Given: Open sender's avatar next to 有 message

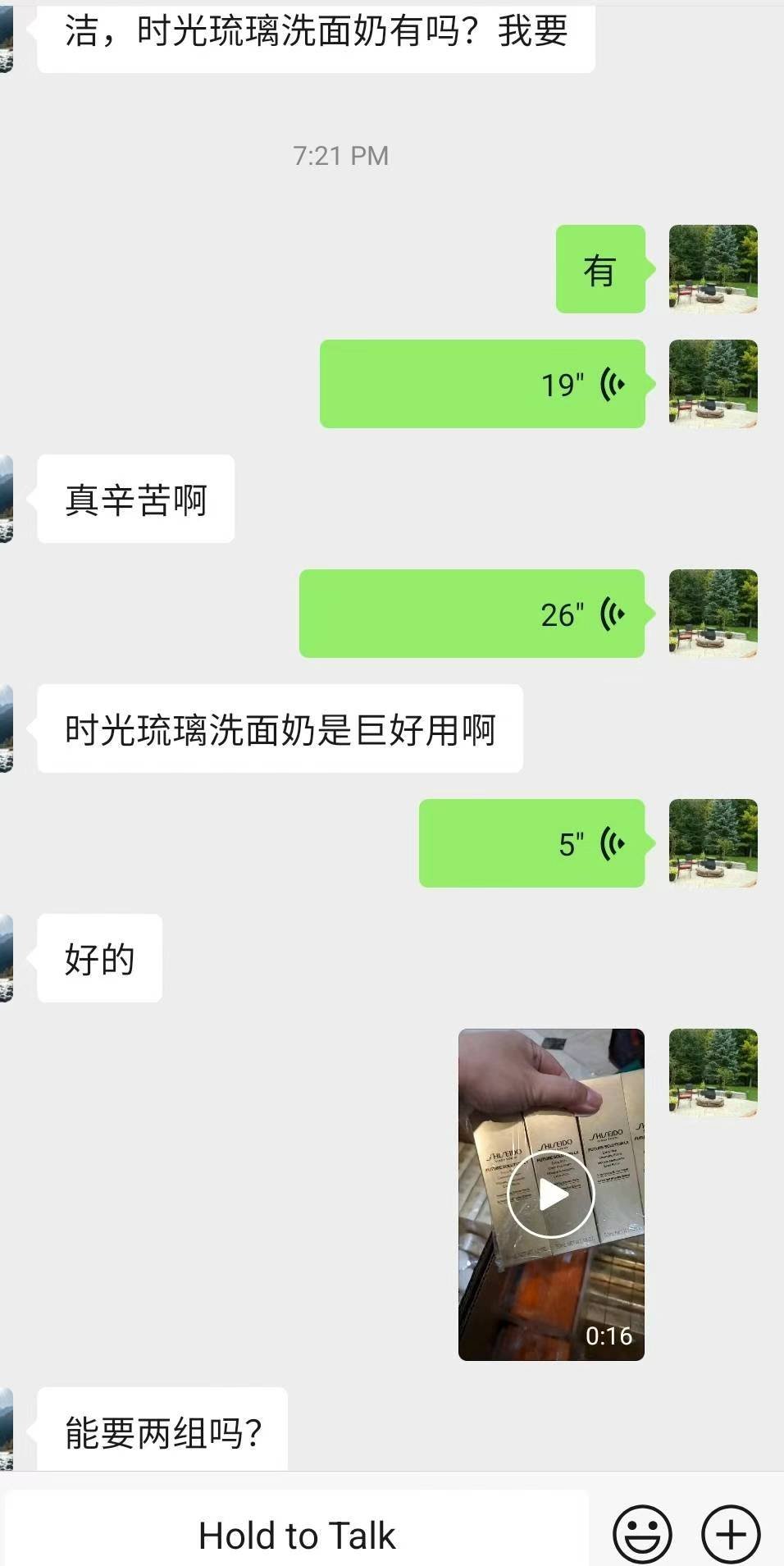Looking at the screenshot, I should click(x=713, y=269).
